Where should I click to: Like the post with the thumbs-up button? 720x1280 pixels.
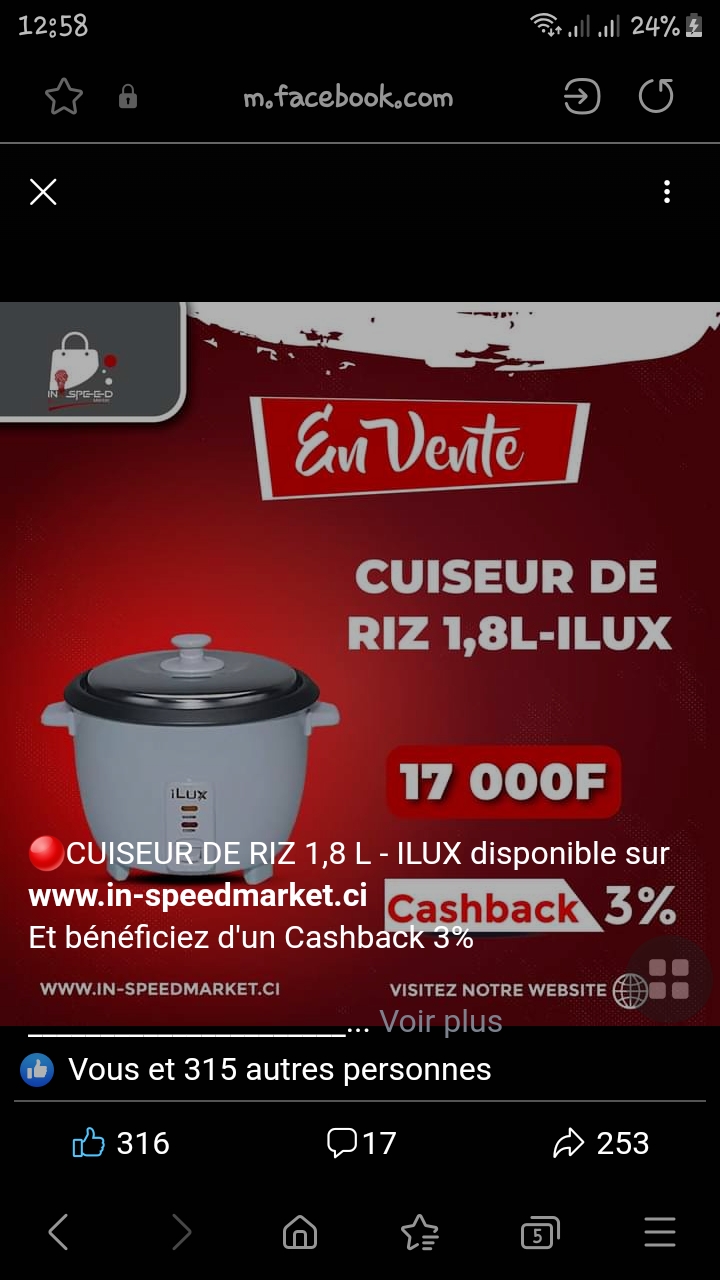point(121,1143)
